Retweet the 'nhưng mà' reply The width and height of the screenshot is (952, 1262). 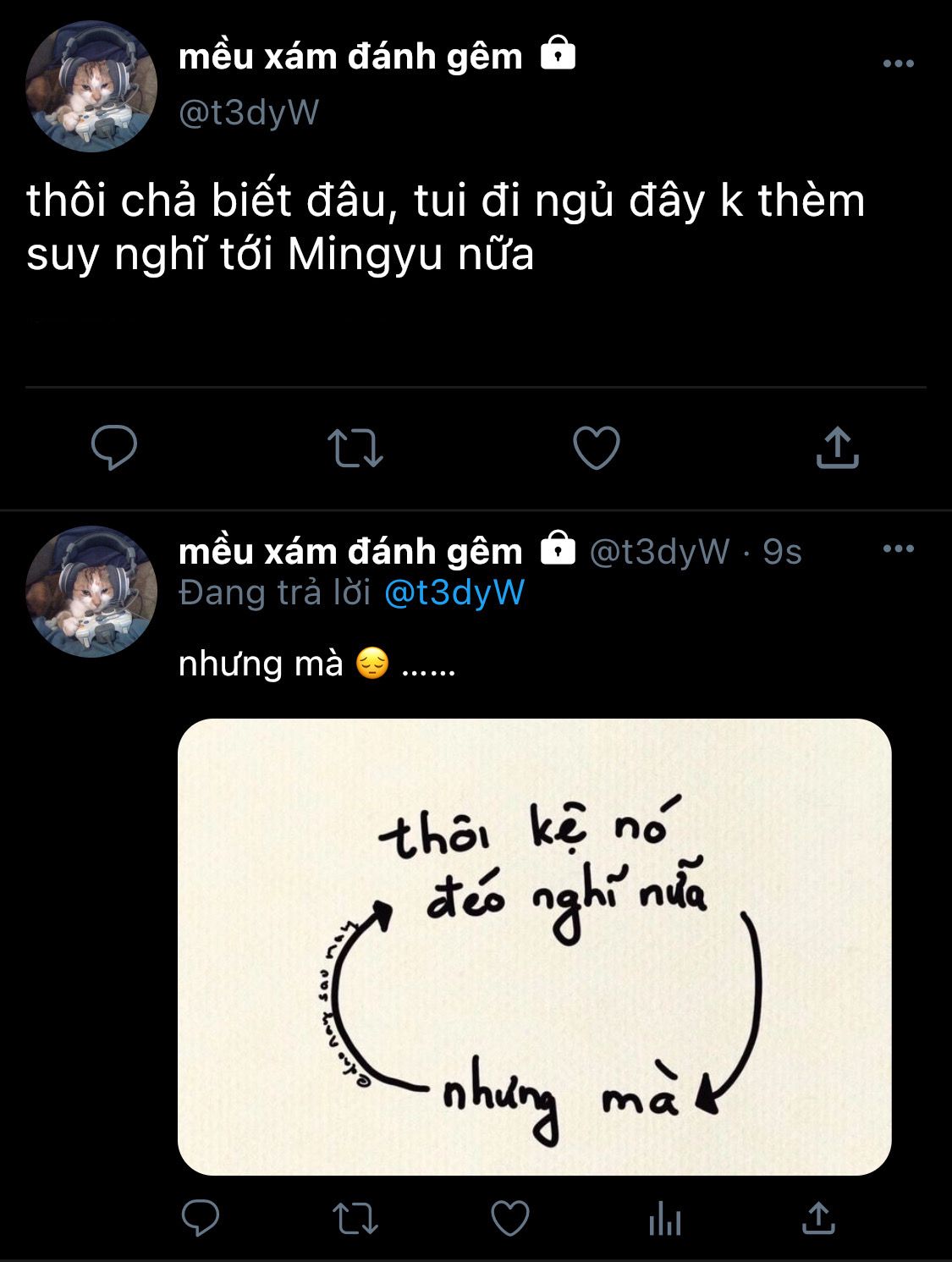pyautogui.click(x=355, y=1219)
